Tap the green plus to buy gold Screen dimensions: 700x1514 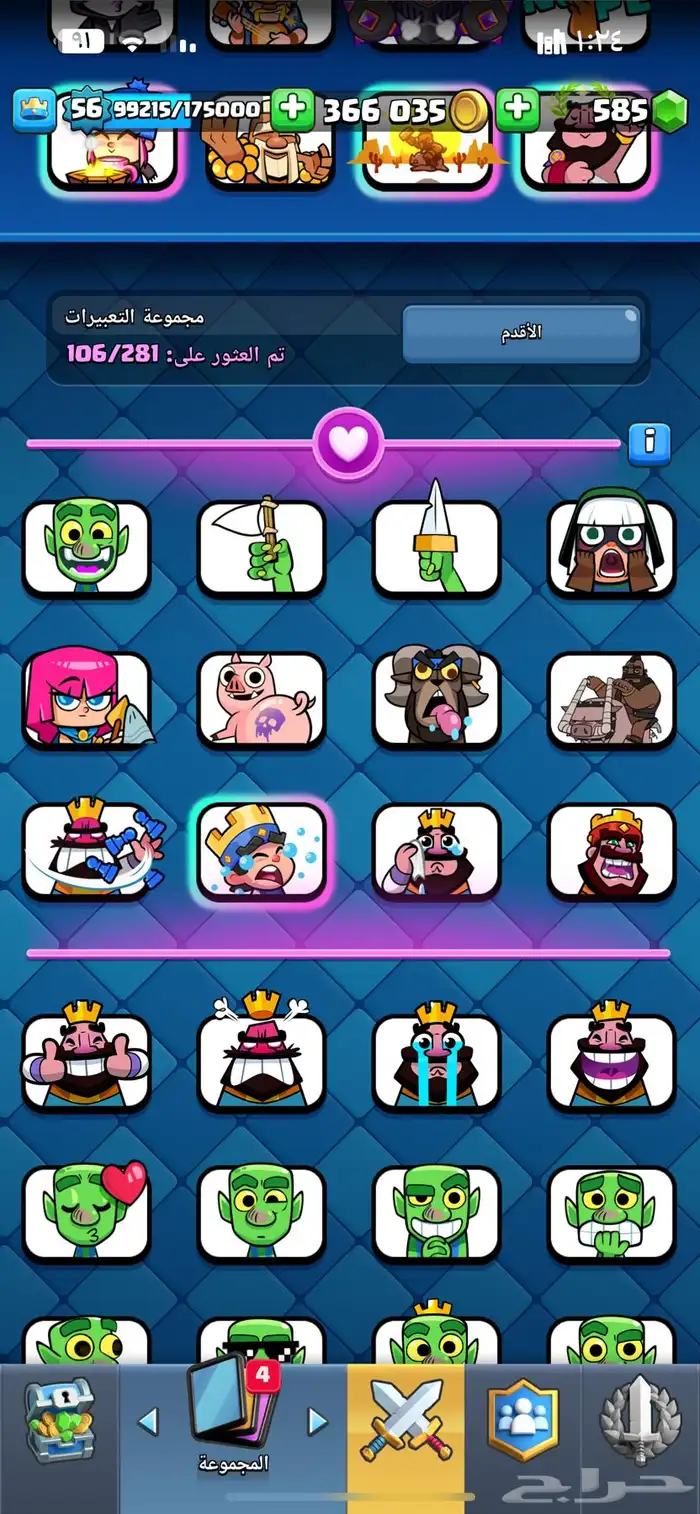point(292,108)
